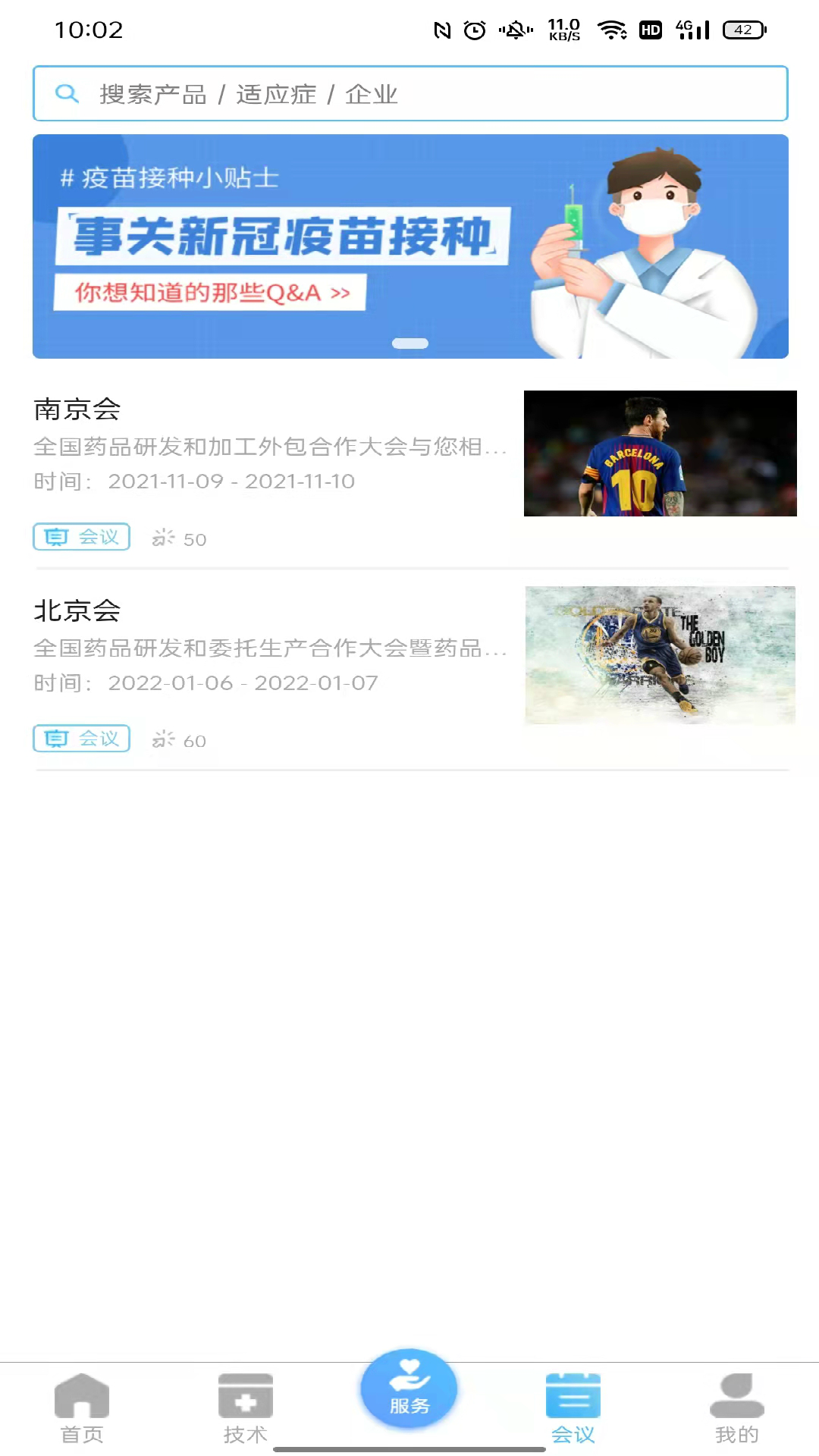
Task: Tap the carousel page indicator on the banner
Action: (409, 343)
